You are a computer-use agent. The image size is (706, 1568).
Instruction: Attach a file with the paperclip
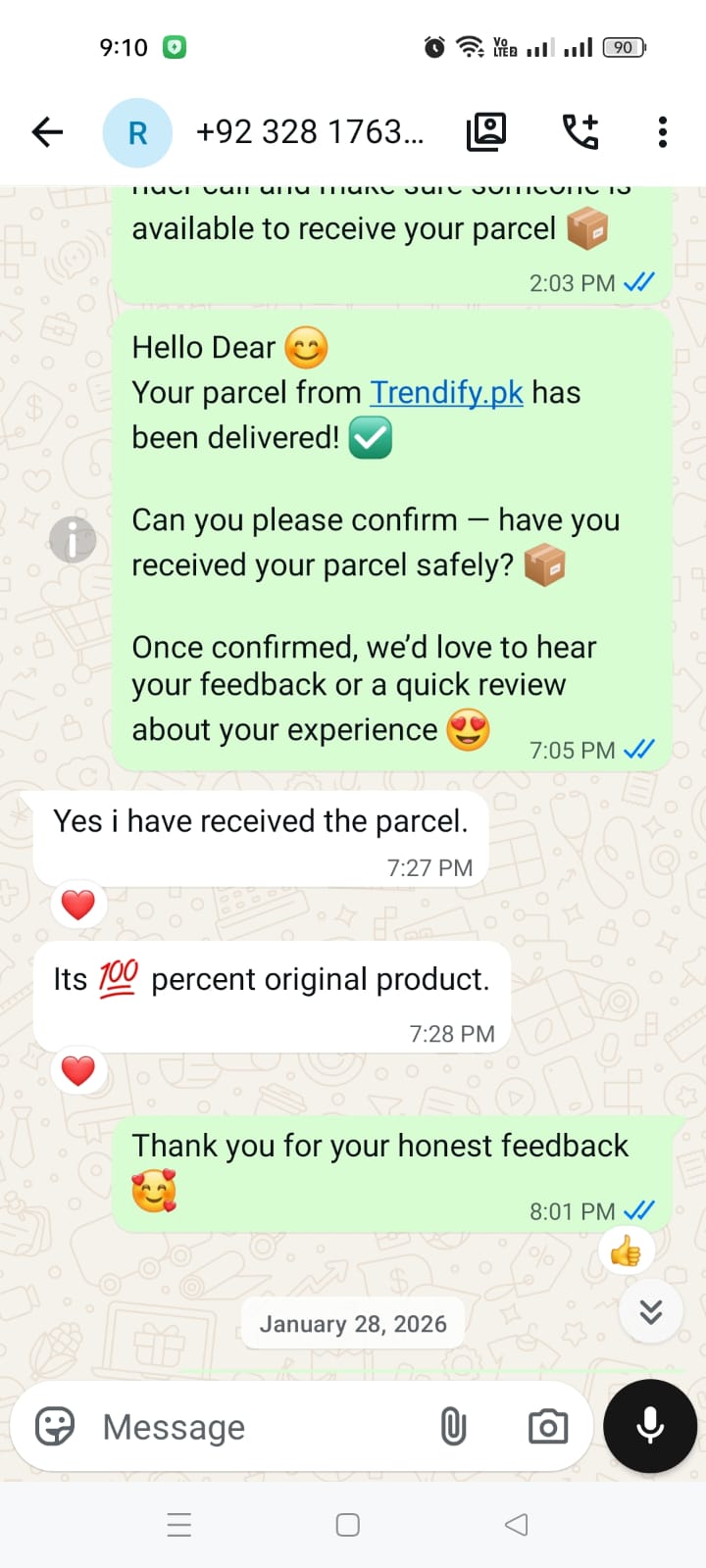click(453, 1427)
